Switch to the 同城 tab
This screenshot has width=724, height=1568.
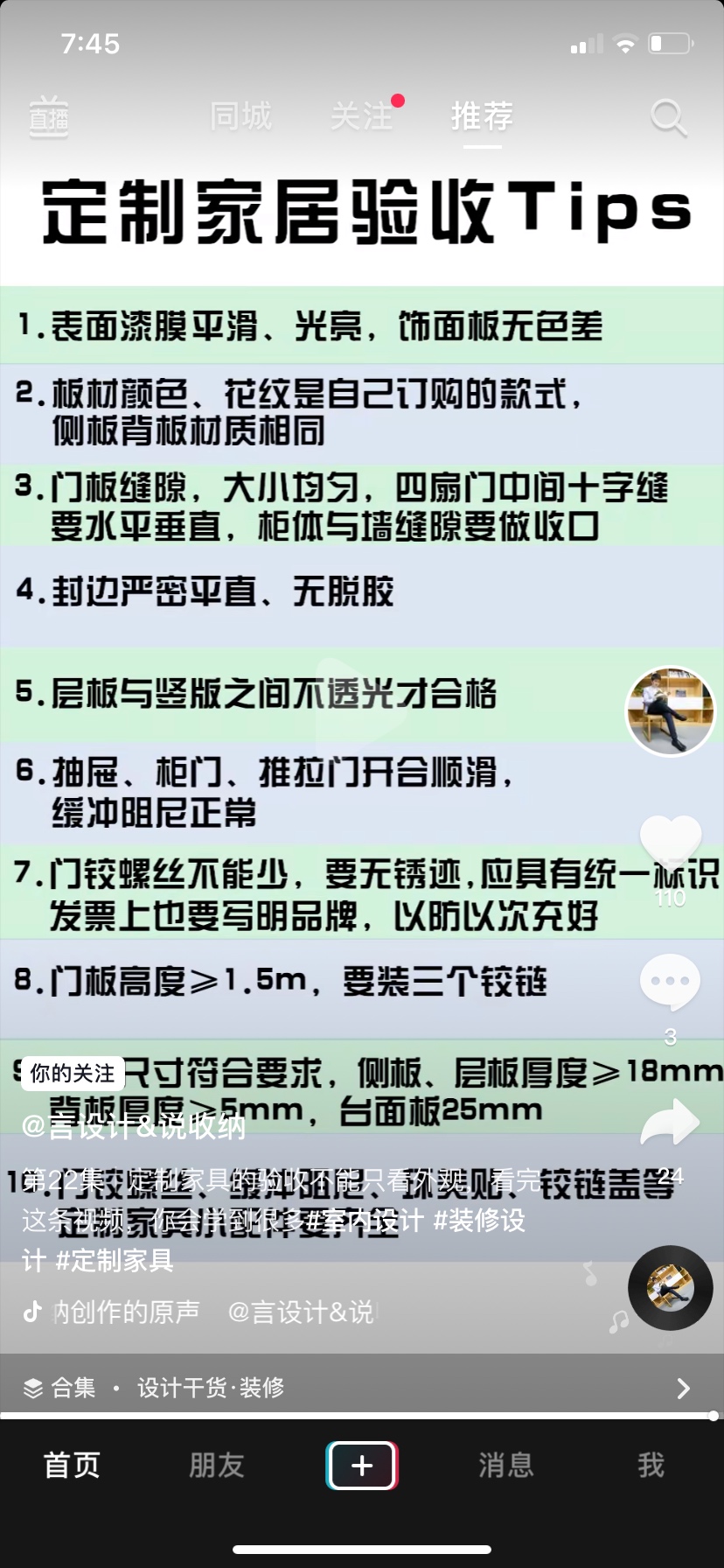click(240, 115)
